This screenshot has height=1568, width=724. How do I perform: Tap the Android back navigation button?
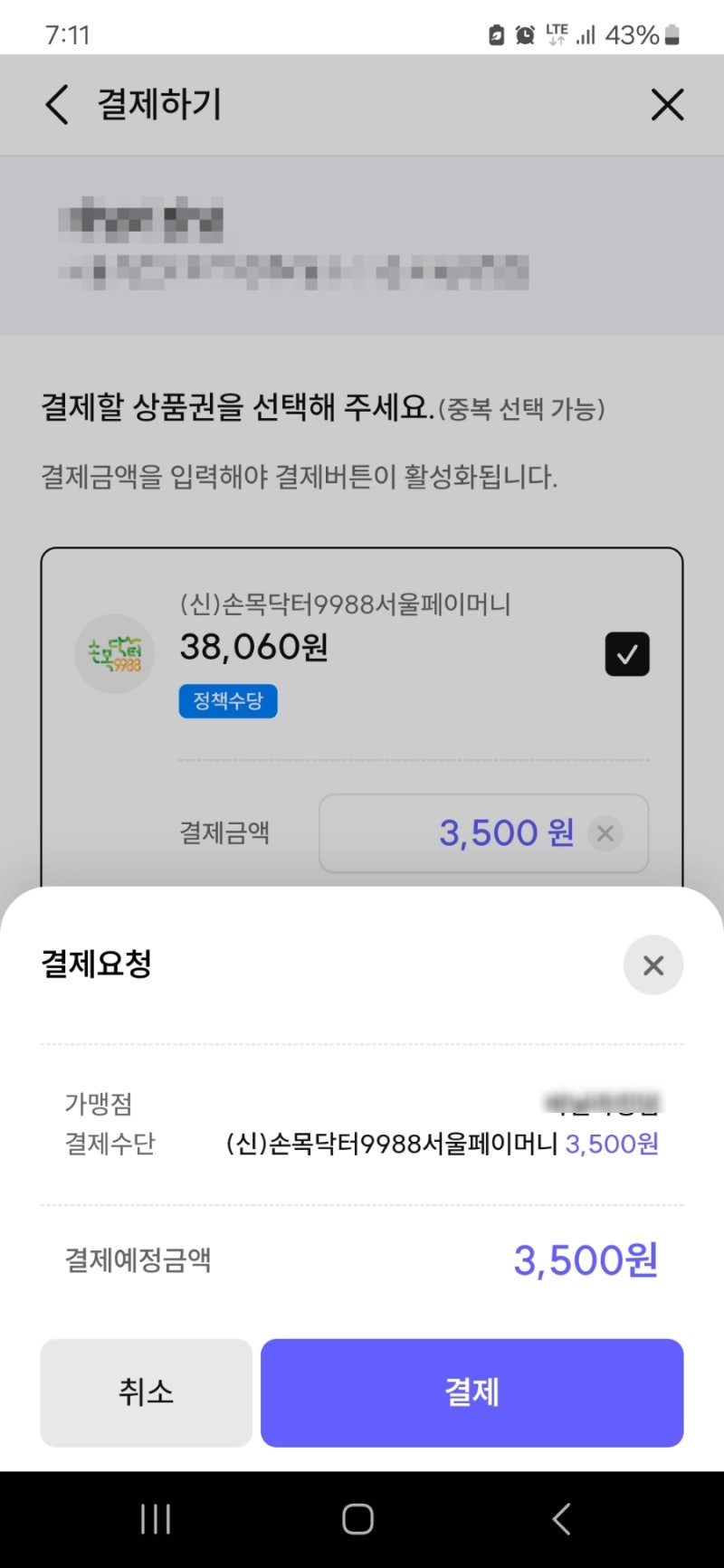560,1520
